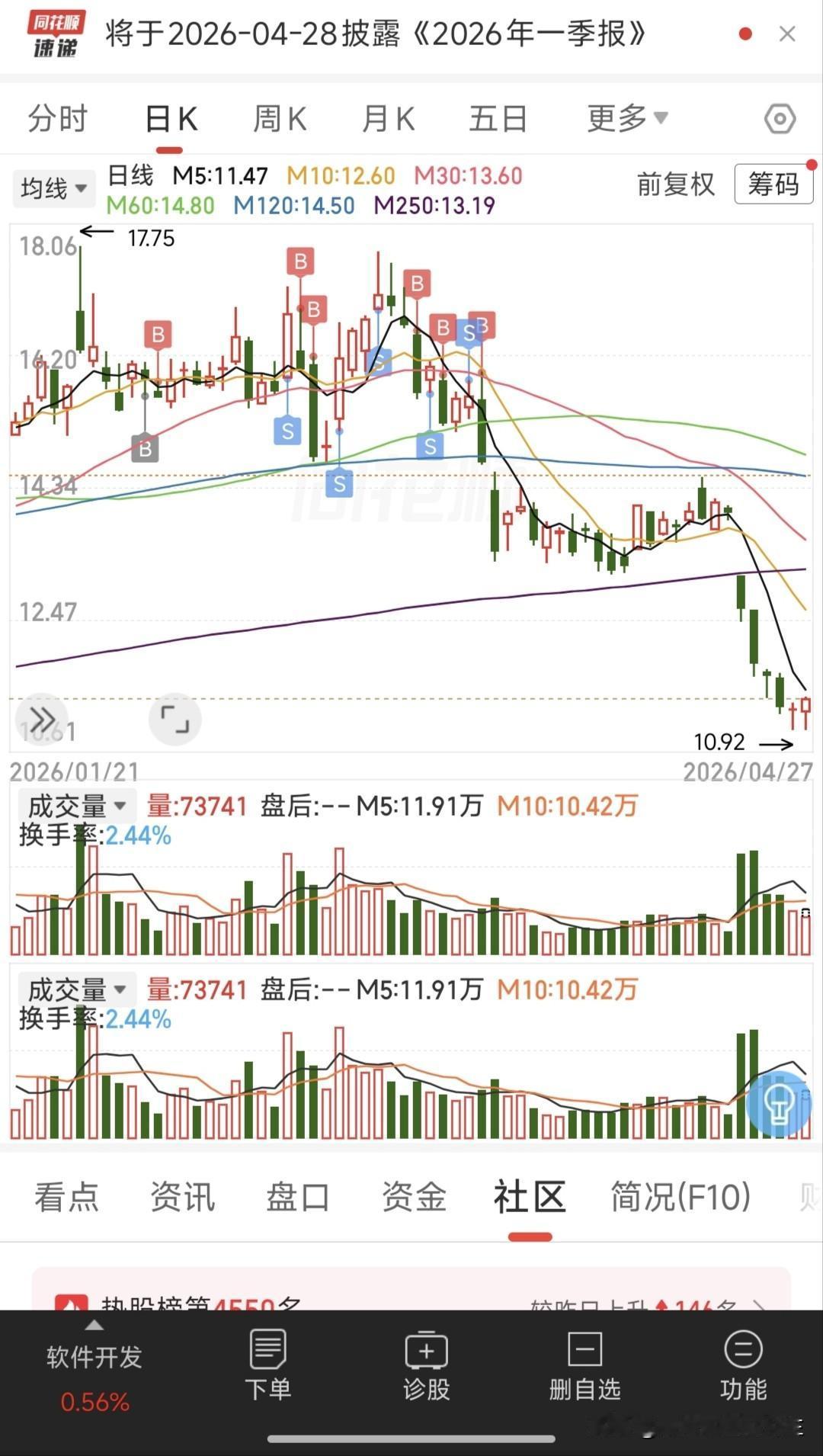The image size is (823, 1456).
Task: Switch to the 五日 five-day chart
Action: [x=498, y=120]
